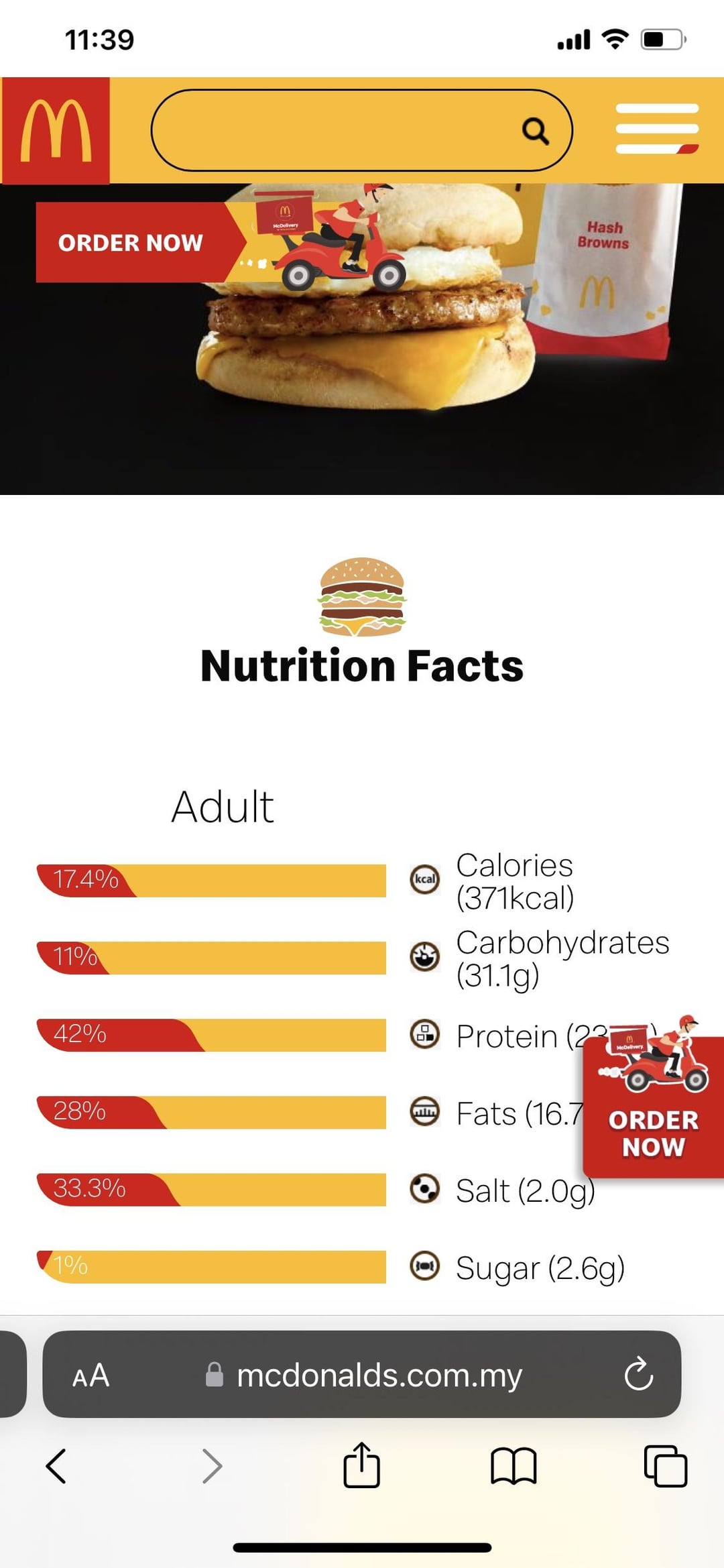Tap the mcdonalds.com.my address bar
724x1568 pixels.
[x=379, y=1376]
